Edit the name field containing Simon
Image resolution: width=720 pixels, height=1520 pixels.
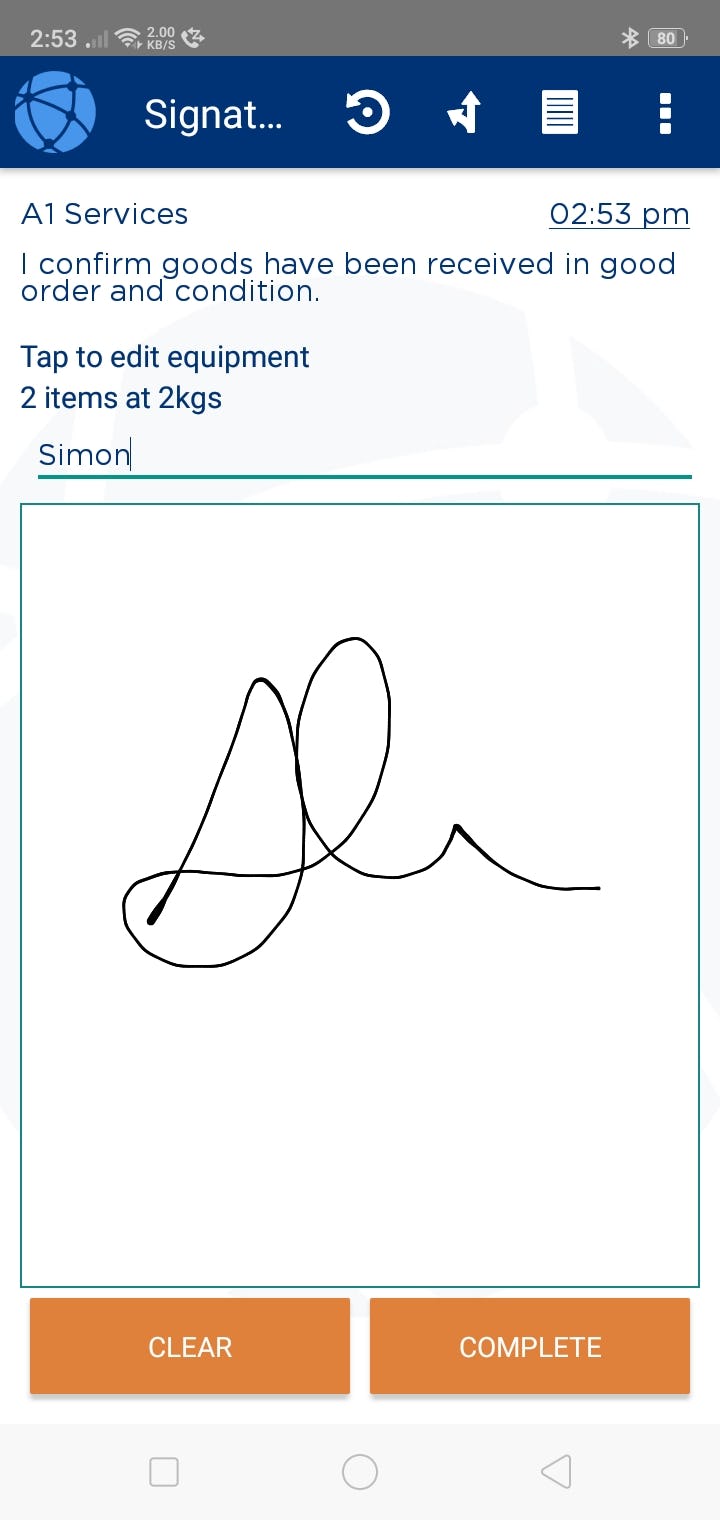pos(364,456)
